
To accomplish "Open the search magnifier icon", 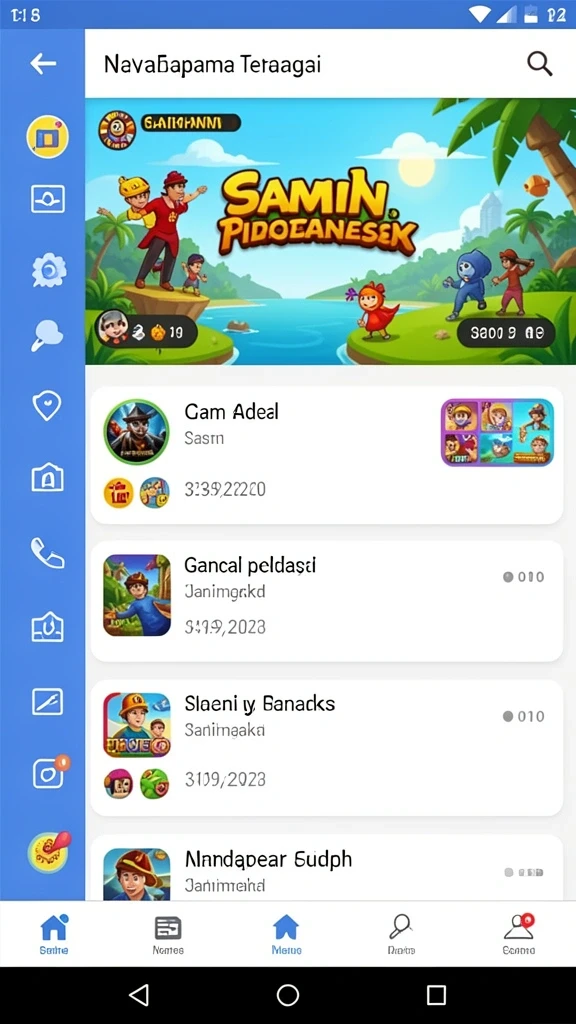I will pyautogui.click(x=539, y=64).
